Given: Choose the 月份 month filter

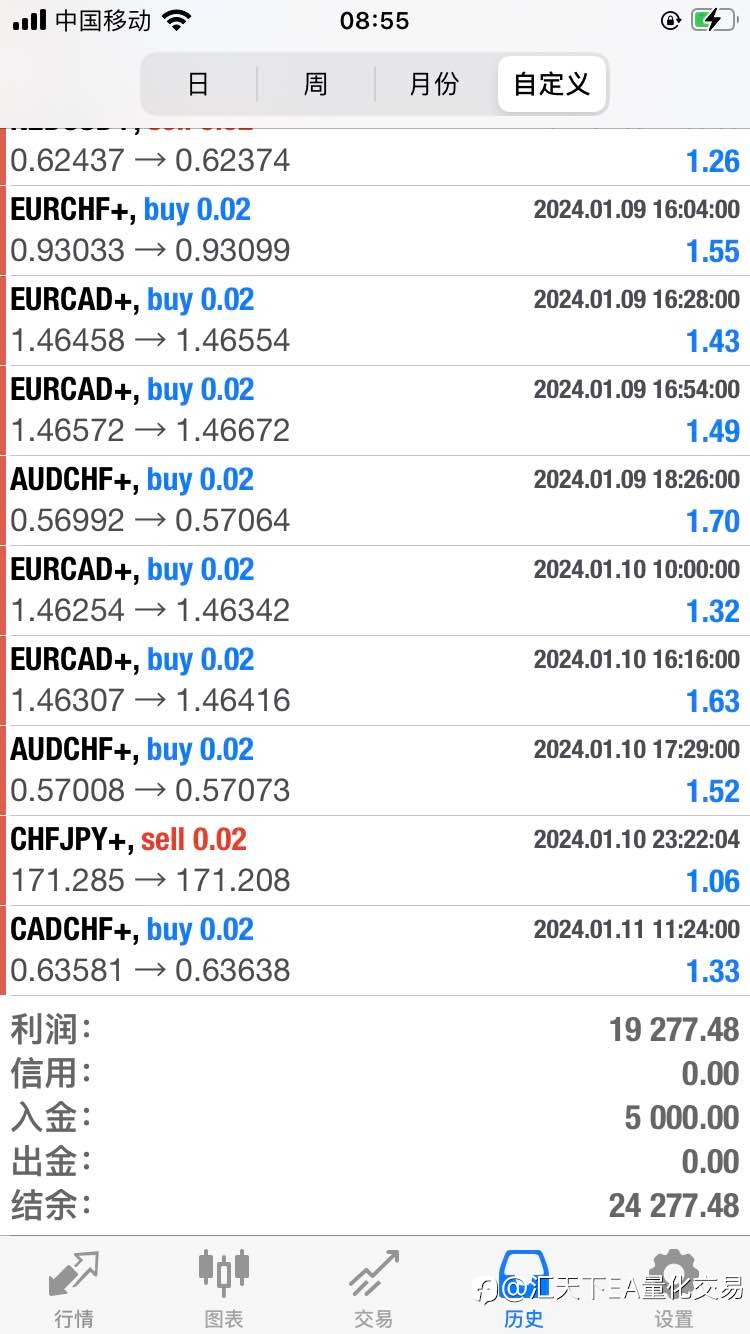Looking at the screenshot, I should click(434, 84).
